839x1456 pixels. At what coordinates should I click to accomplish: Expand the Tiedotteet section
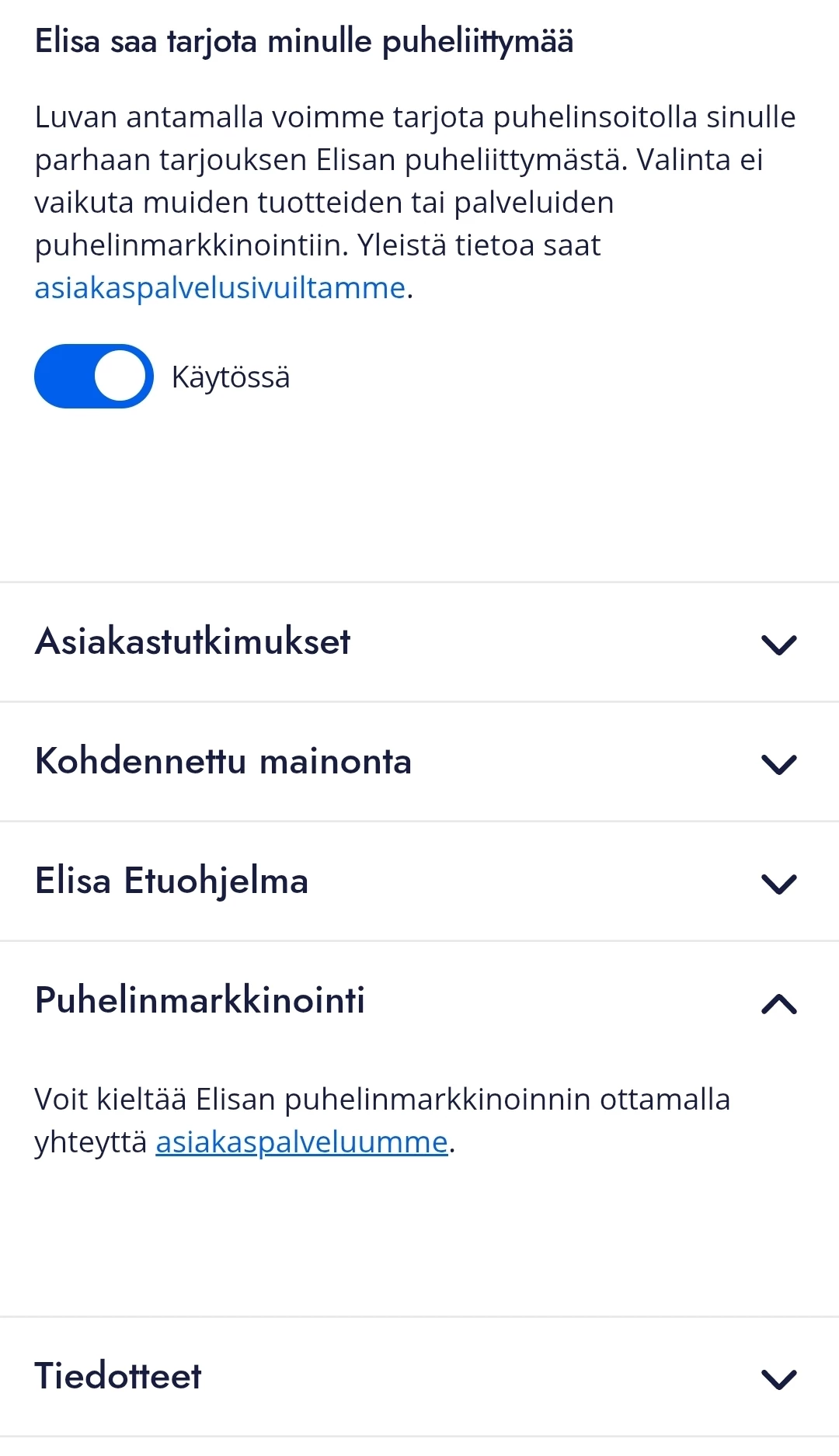[778, 1378]
